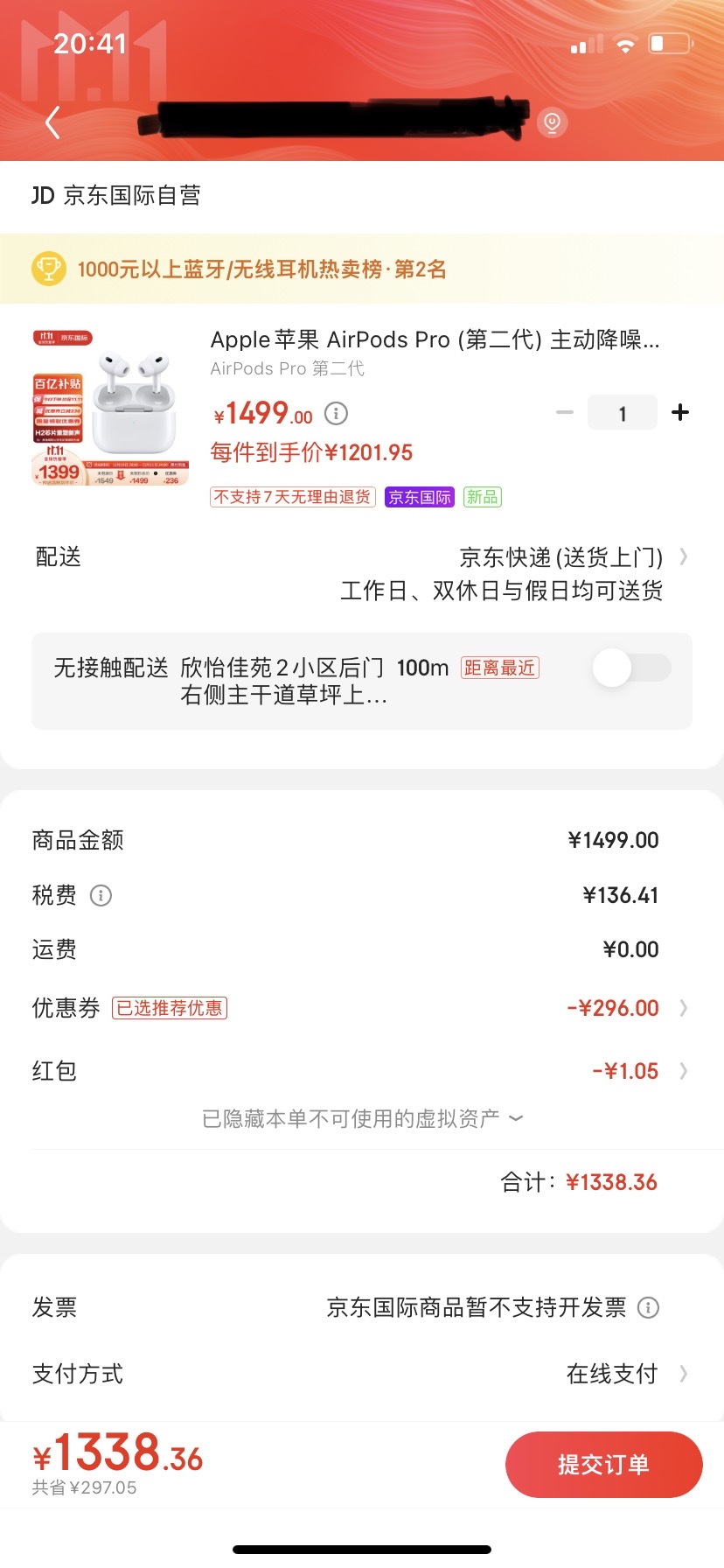The width and height of the screenshot is (724, 1568).
Task: Open the AirPods Pro product thumbnail
Action: tap(111, 407)
